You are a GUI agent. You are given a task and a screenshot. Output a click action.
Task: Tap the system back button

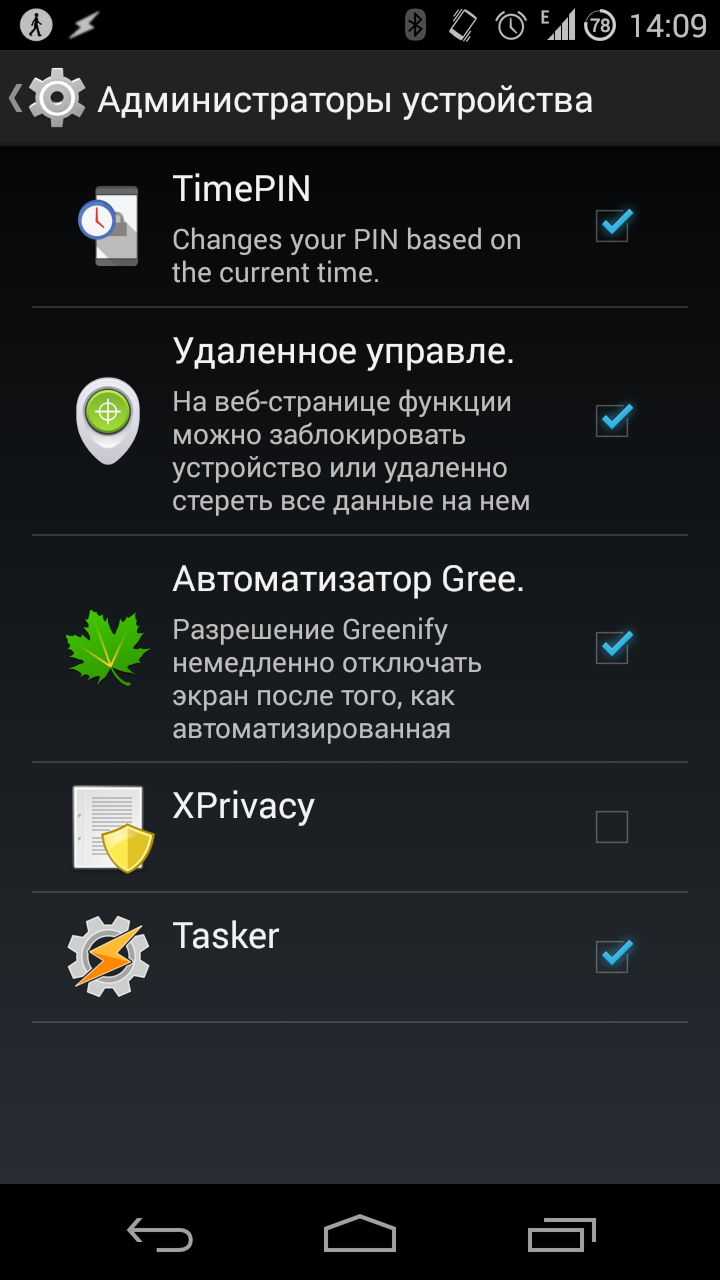160,1234
